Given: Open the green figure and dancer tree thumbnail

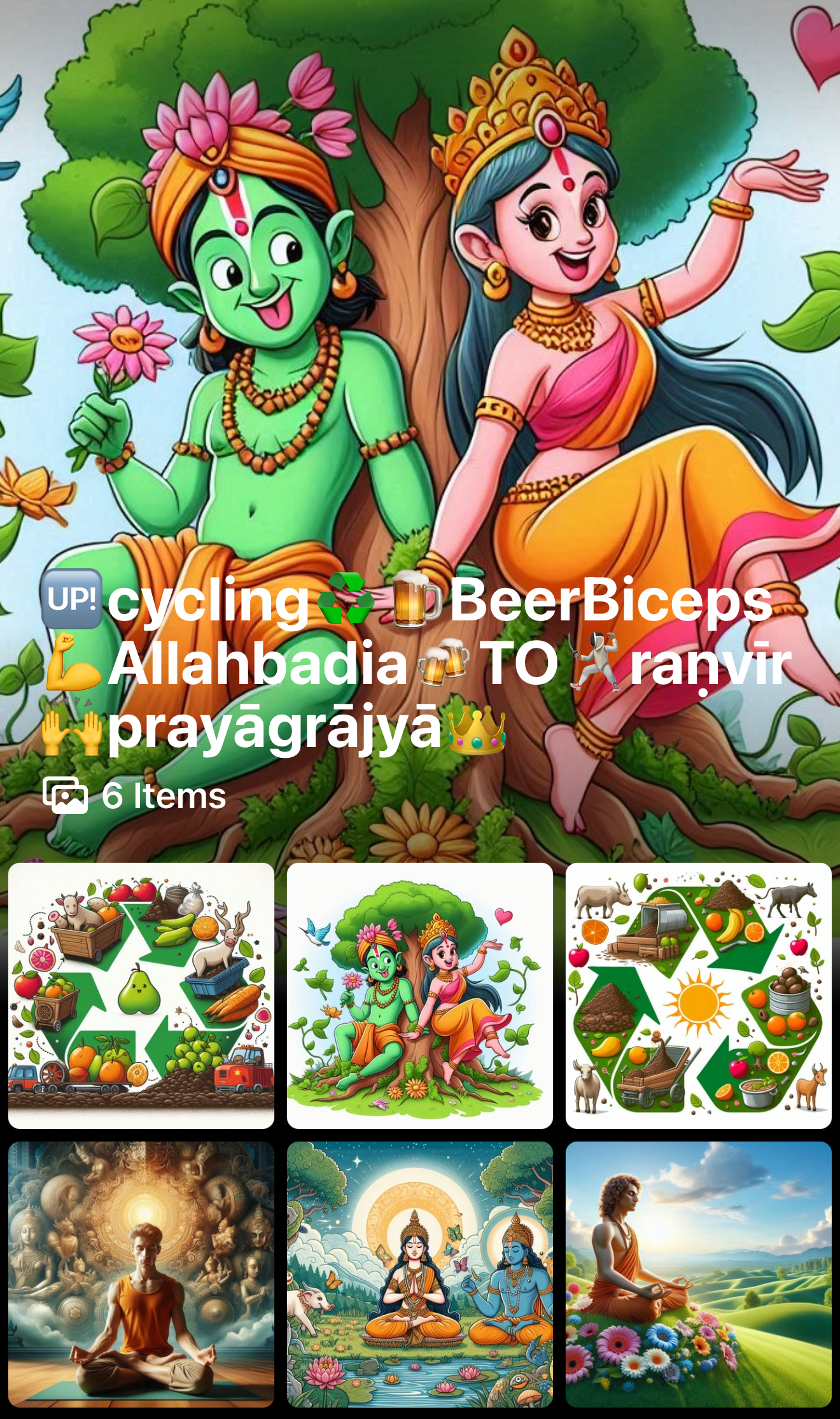Looking at the screenshot, I should tap(419, 996).
